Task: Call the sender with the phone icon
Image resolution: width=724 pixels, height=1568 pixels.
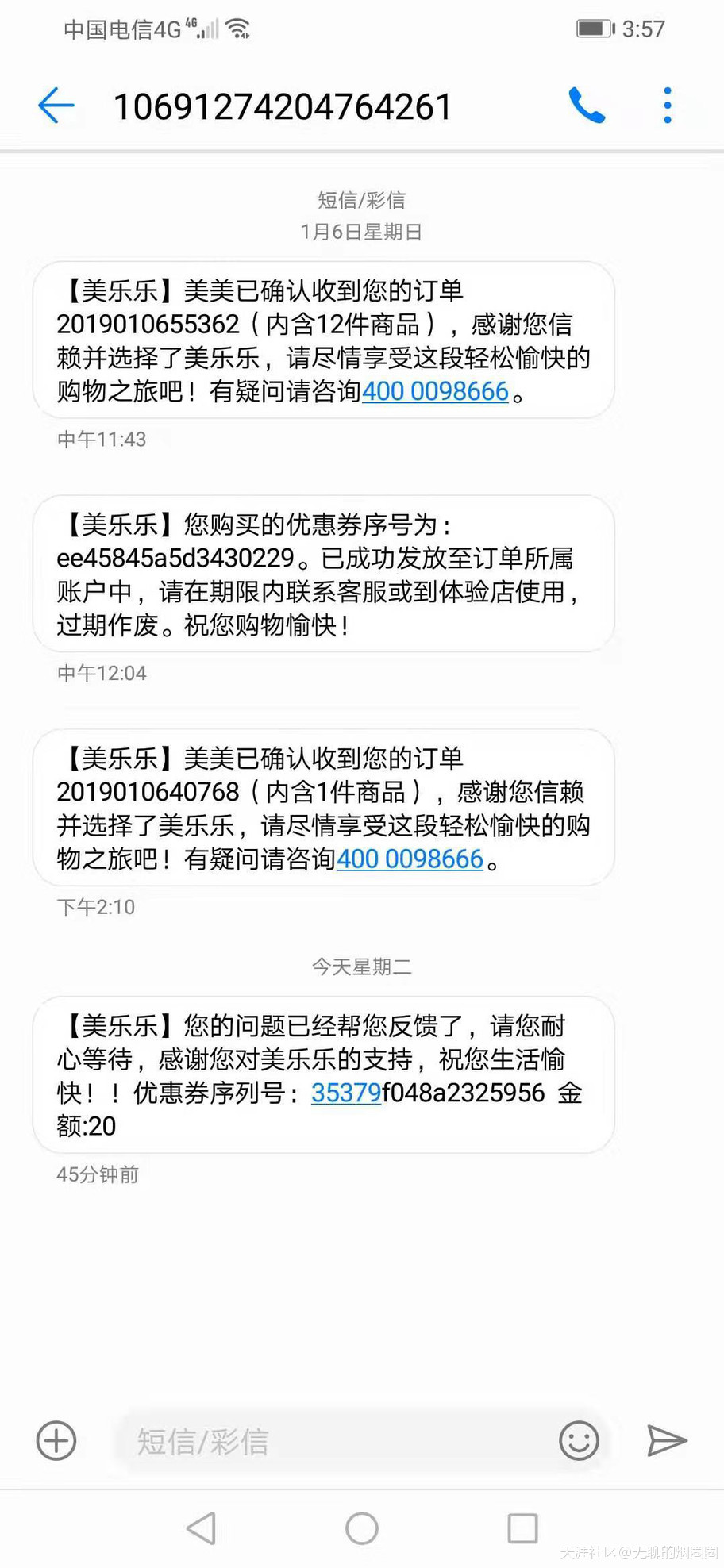Action: click(x=587, y=106)
